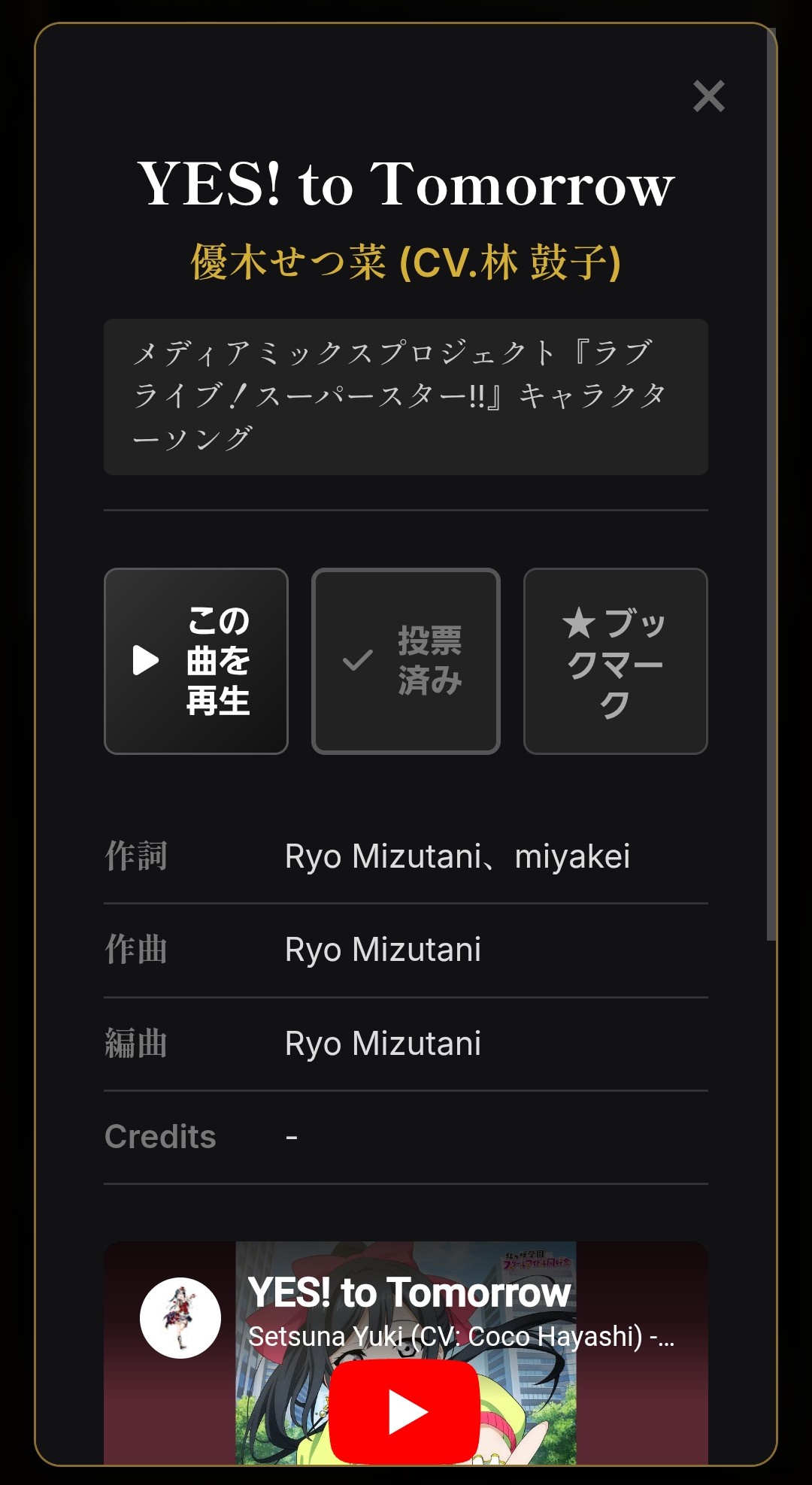Viewport: 812px width, 1485px height.
Task: Bookmark this song with ブックマーク
Action: tap(615, 661)
